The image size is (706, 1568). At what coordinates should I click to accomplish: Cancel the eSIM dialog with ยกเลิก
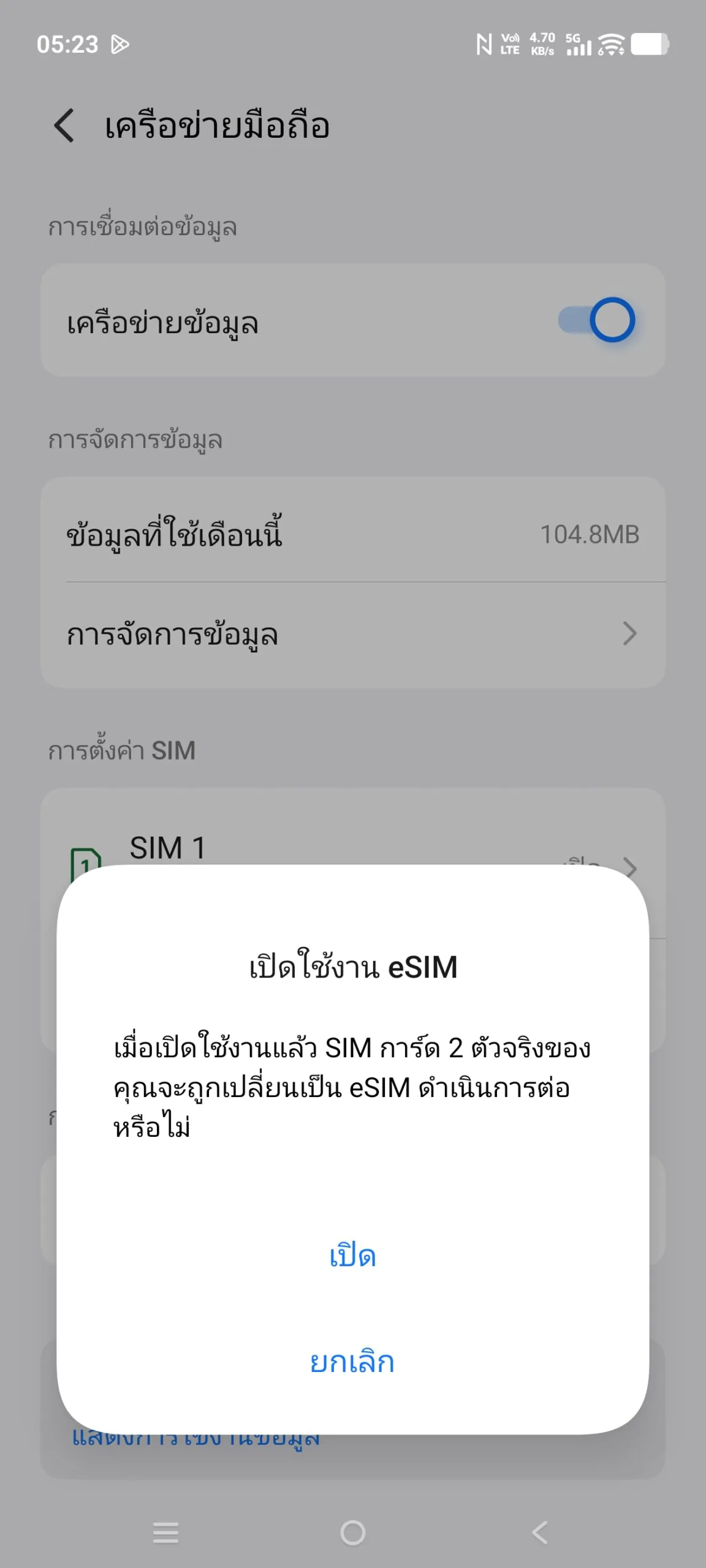coord(352,1362)
